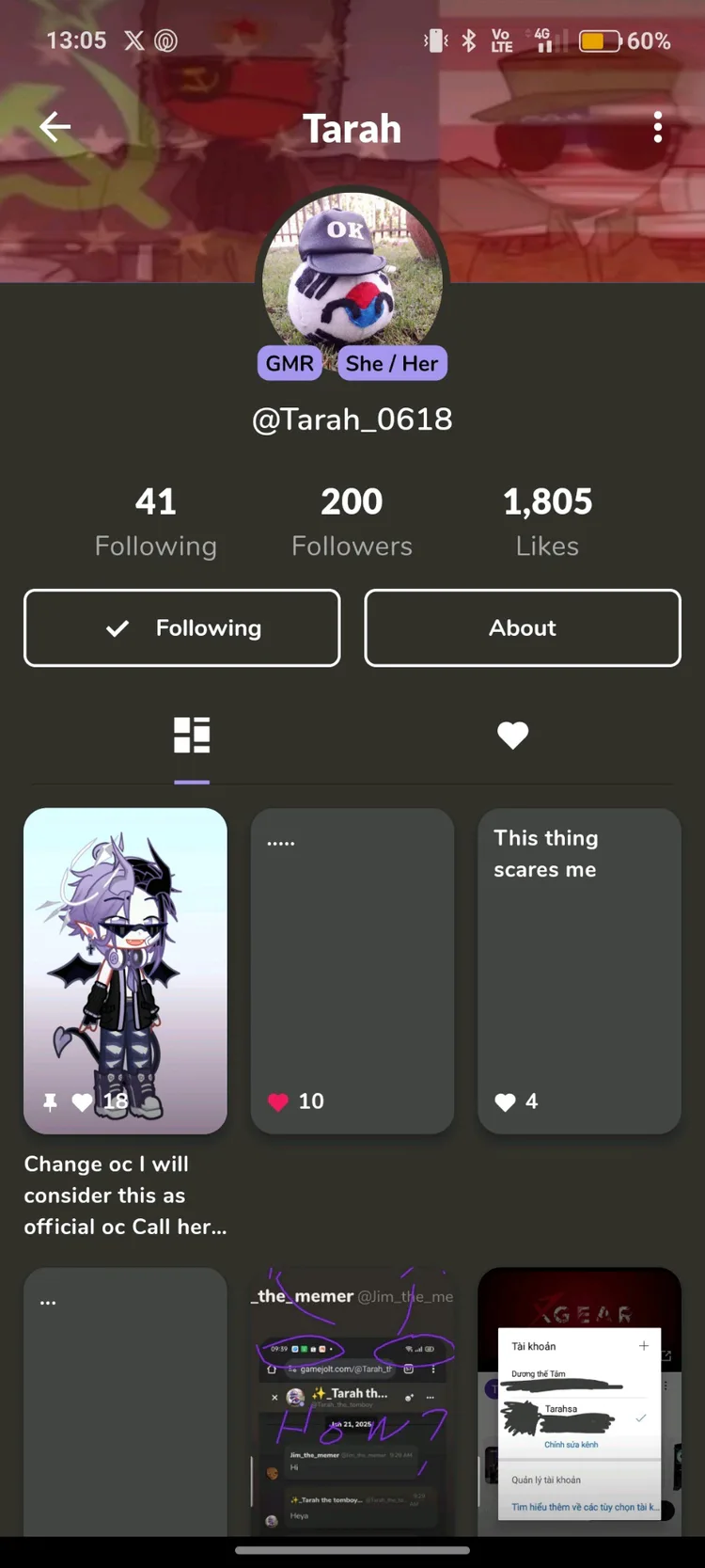Switch to the posts grid tab
The width and height of the screenshot is (705, 1568).
192,736
